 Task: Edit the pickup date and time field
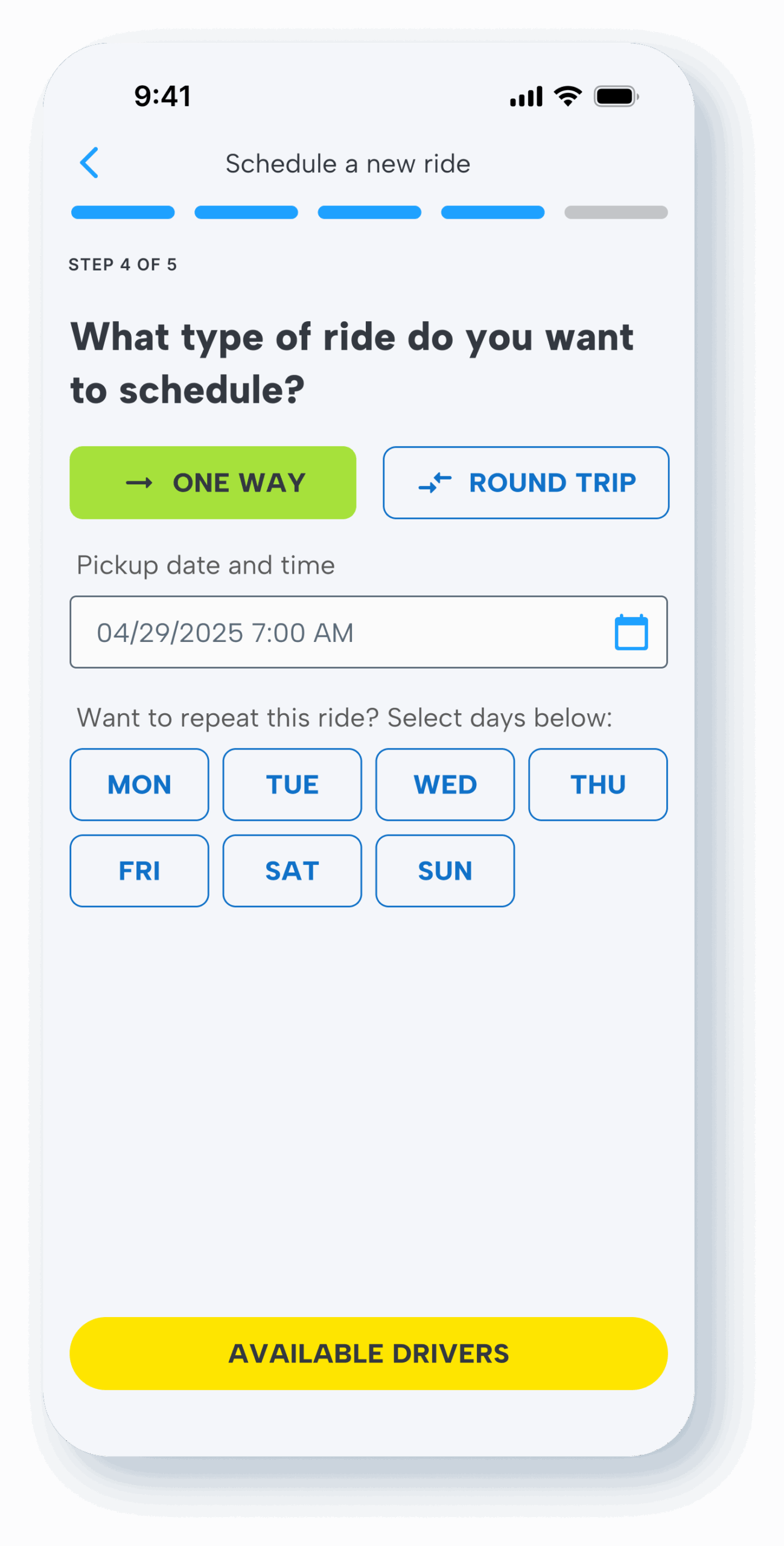[x=368, y=631]
